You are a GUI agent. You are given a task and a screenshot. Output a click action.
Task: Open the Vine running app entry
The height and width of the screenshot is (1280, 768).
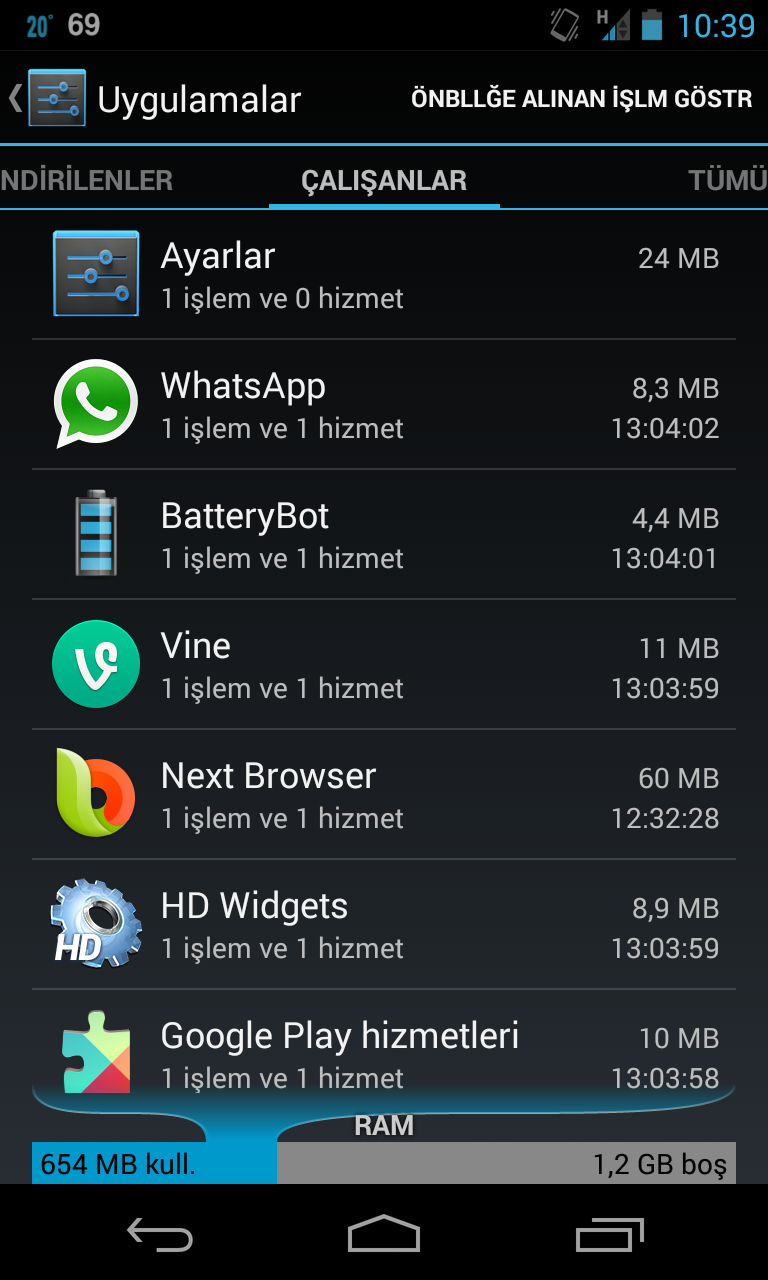coord(384,665)
